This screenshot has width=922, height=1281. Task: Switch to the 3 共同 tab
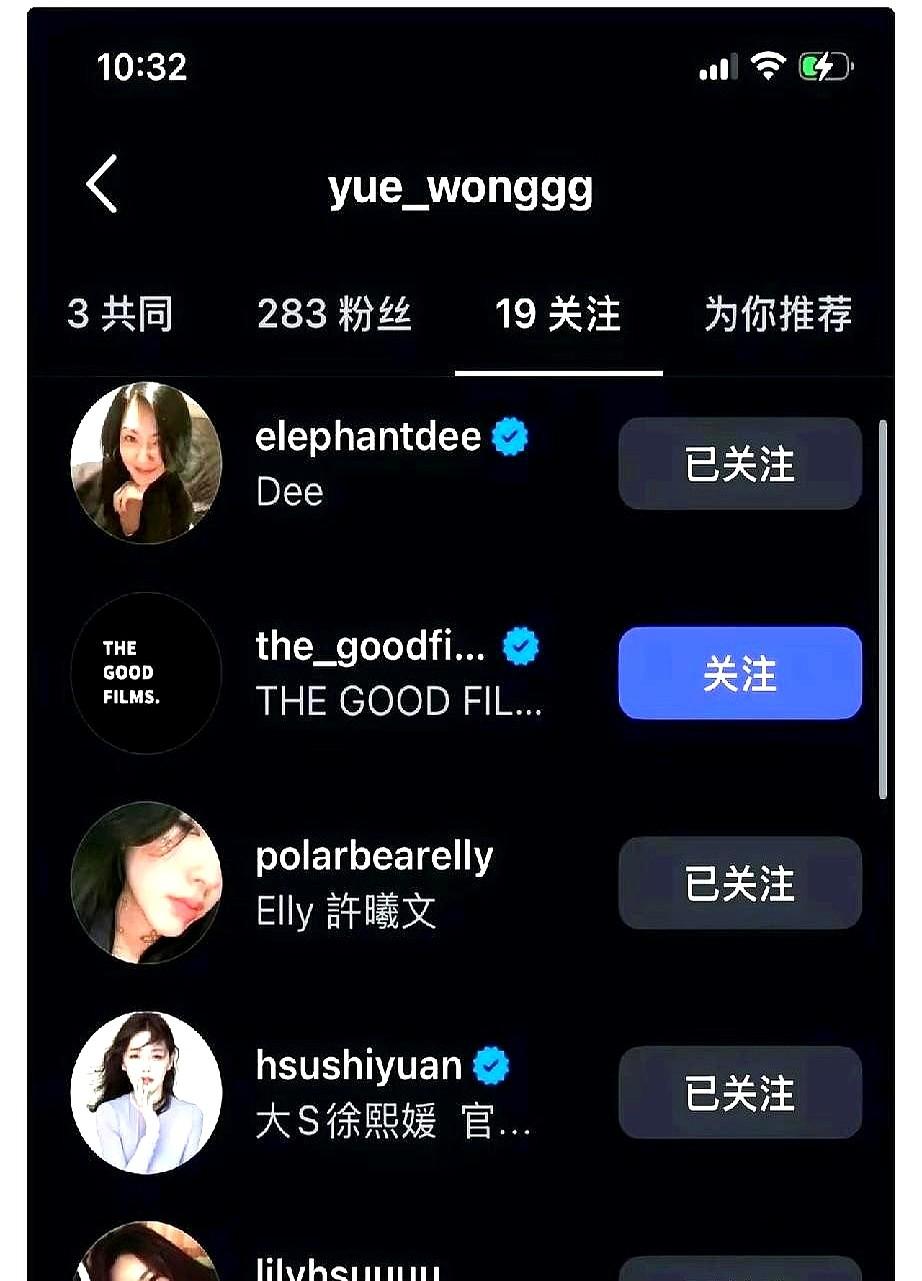tap(120, 314)
